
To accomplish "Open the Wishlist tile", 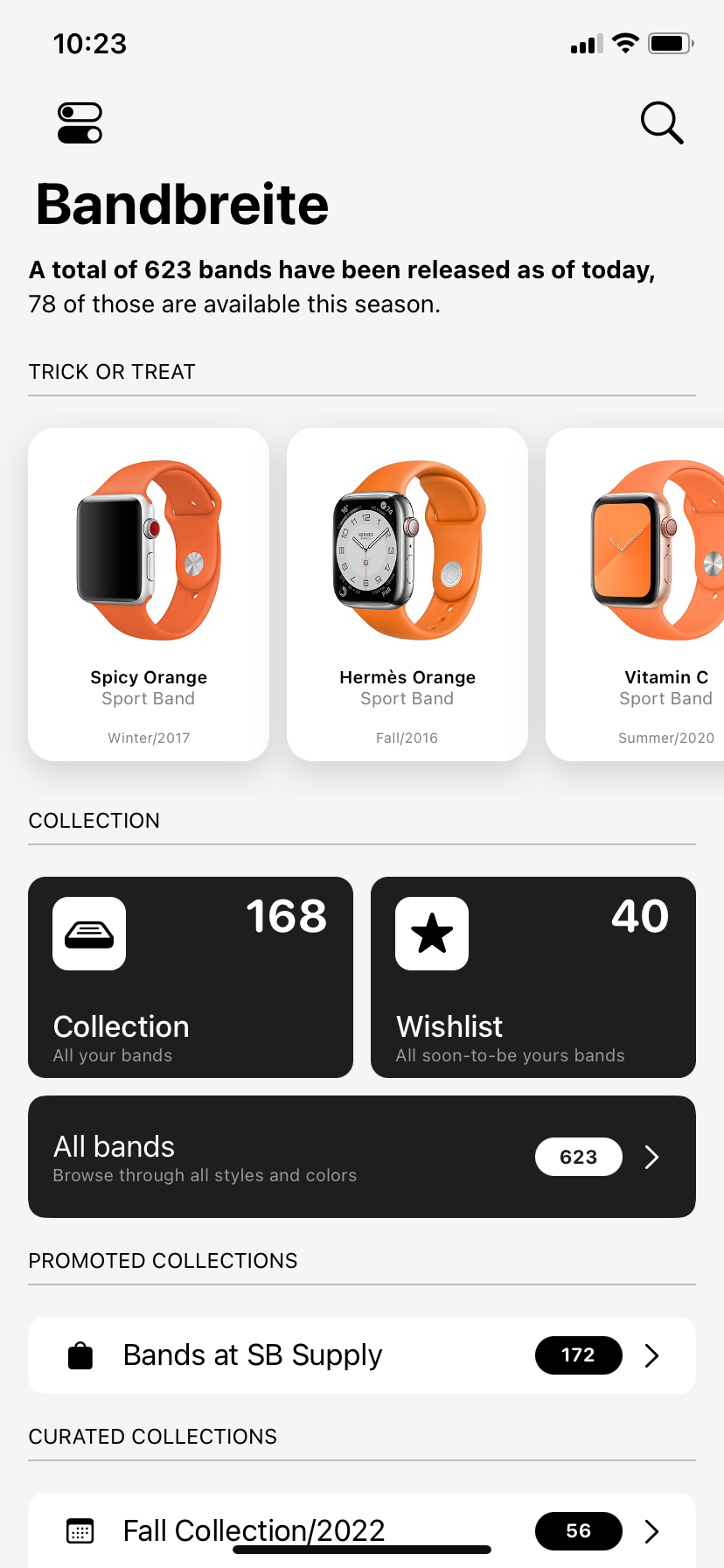I will [x=533, y=977].
